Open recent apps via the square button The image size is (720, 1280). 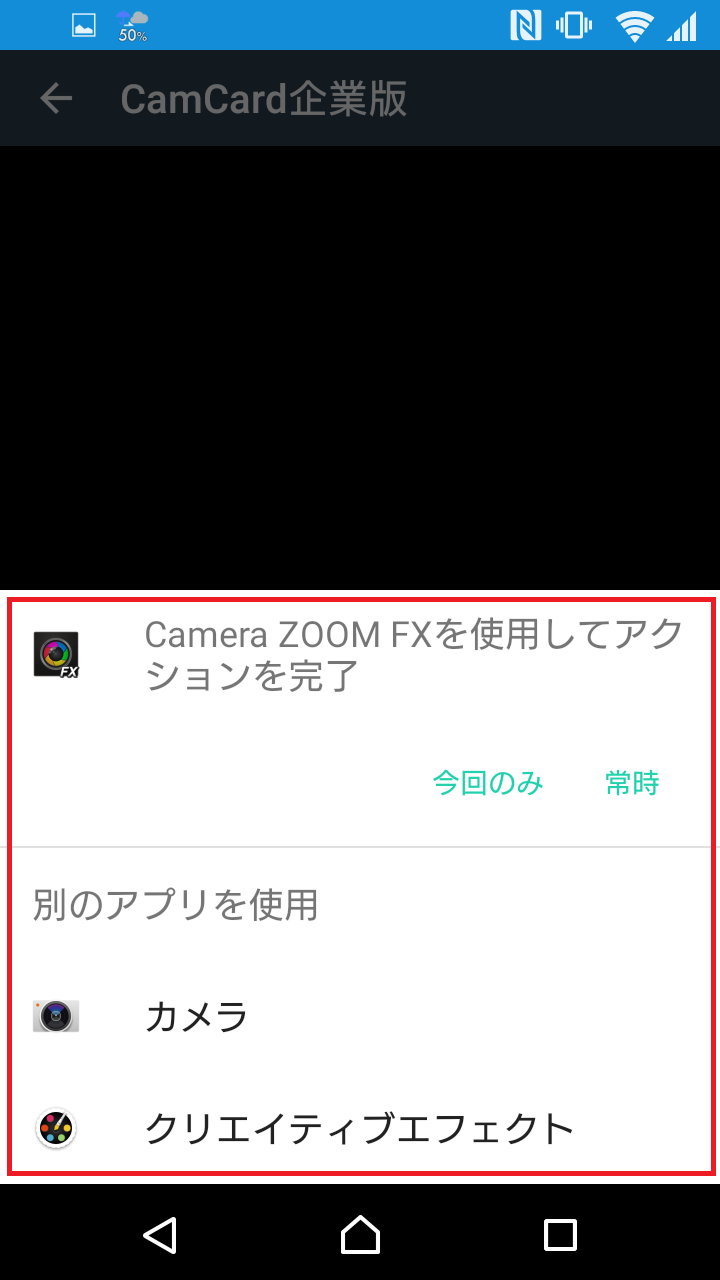(x=560, y=1235)
